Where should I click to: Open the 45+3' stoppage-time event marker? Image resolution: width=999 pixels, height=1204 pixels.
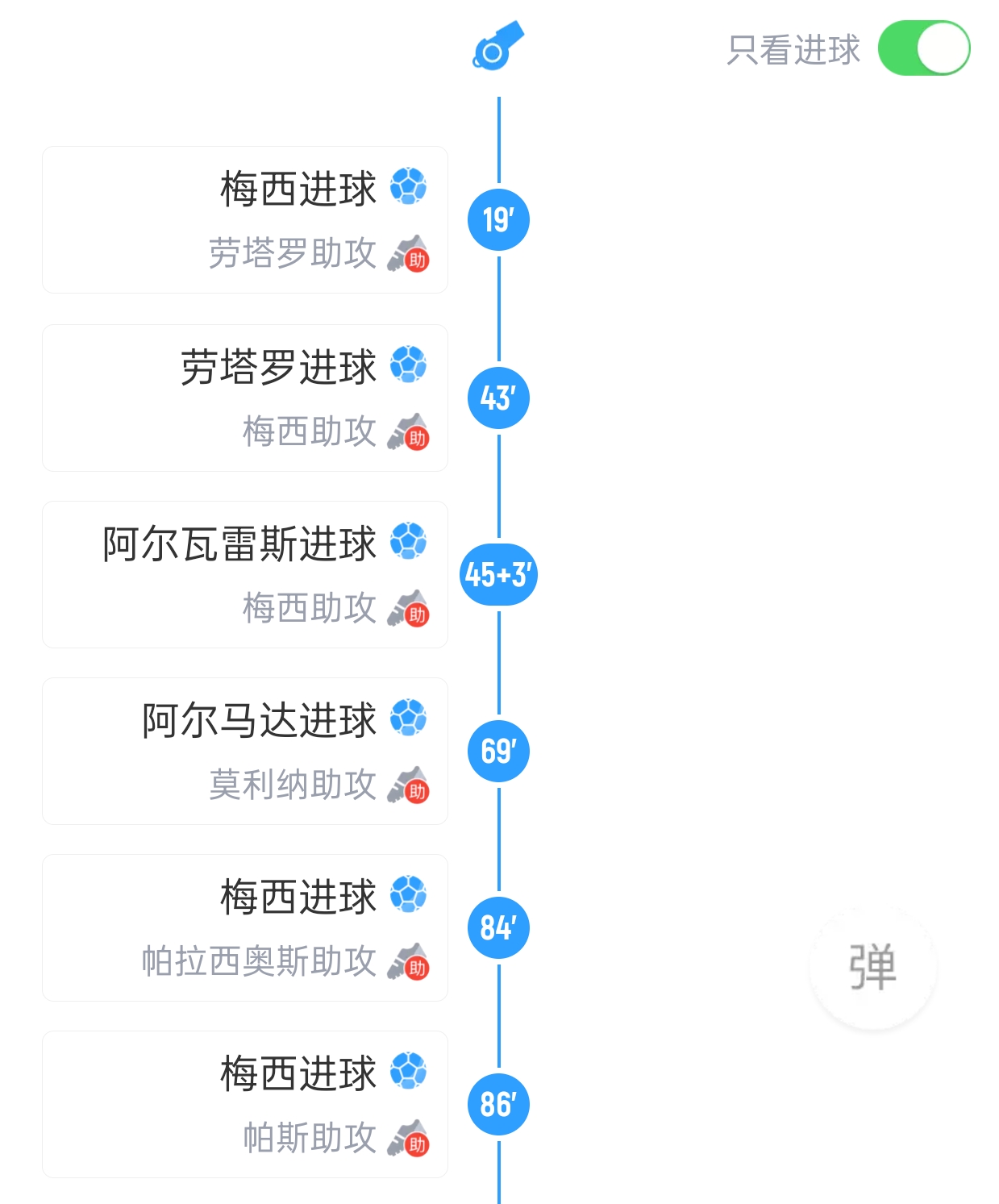coord(498,574)
